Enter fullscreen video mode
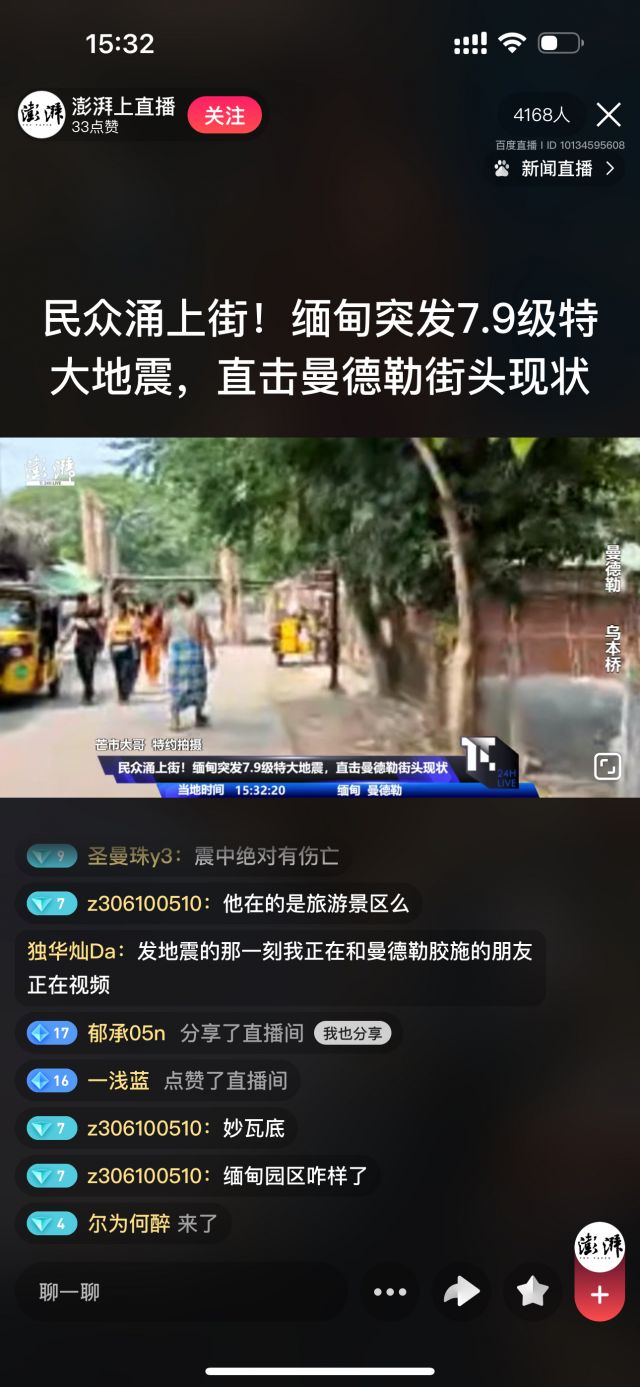Viewport: 640px width, 1387px height. [x=606, y=767]
